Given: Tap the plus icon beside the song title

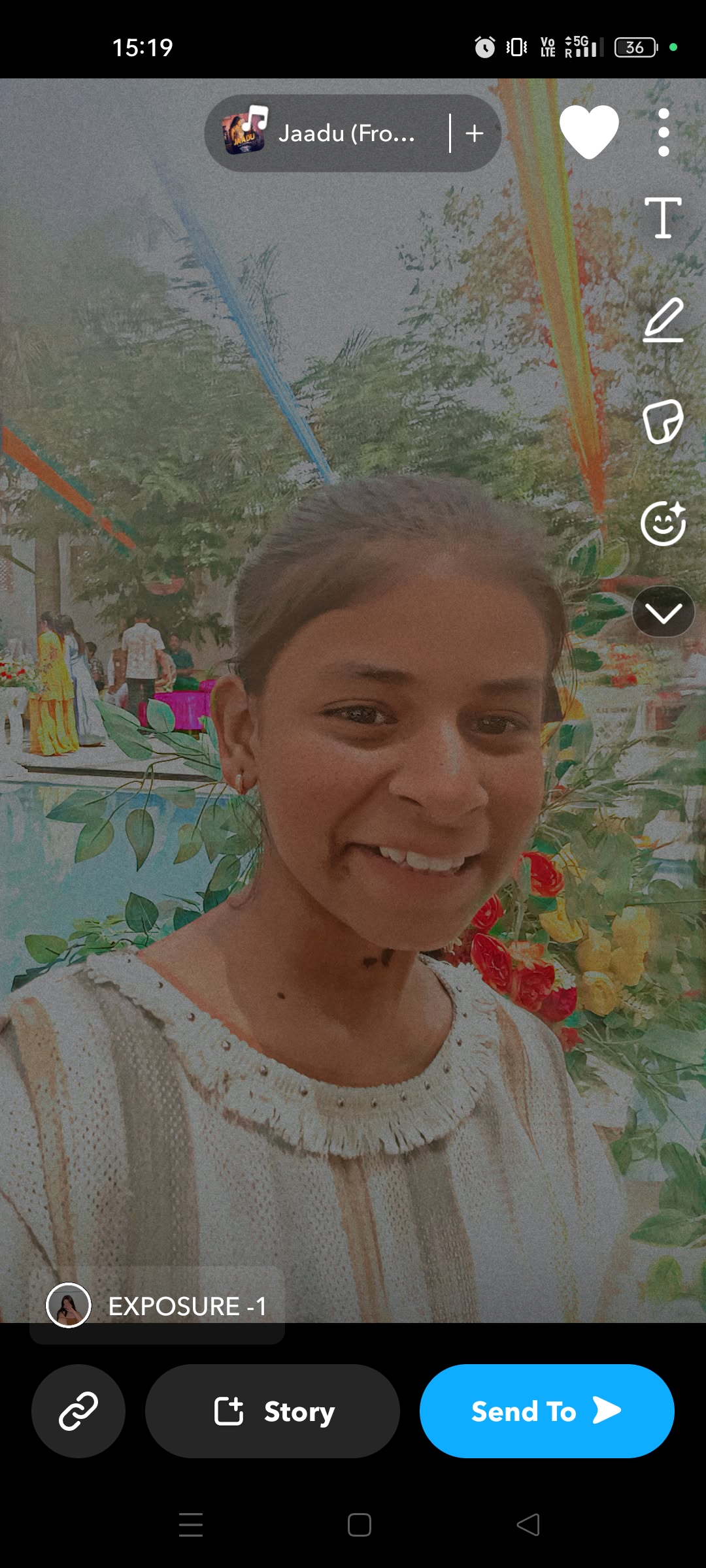Looking at the screenshot, I should pyautogui.click(x=475, y=133).
